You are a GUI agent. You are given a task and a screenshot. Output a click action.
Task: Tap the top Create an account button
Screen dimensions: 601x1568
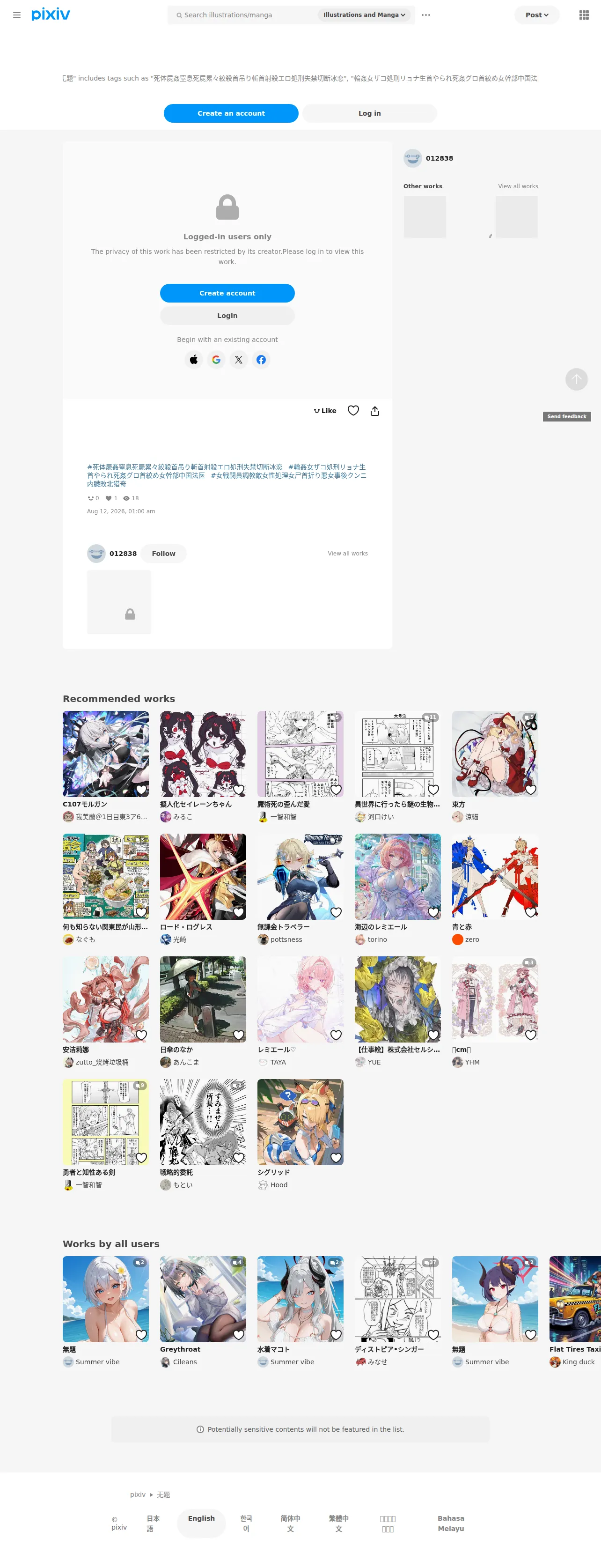point(231,113)
